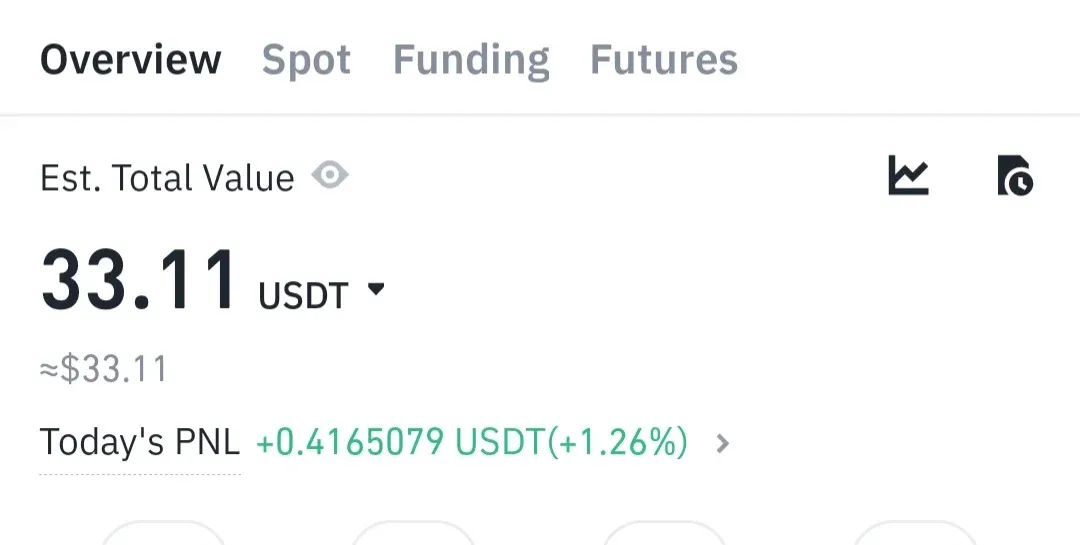The image size is (1080, 545).
Task: Open Today's PNL details
Action: click(x=723, y=443)
